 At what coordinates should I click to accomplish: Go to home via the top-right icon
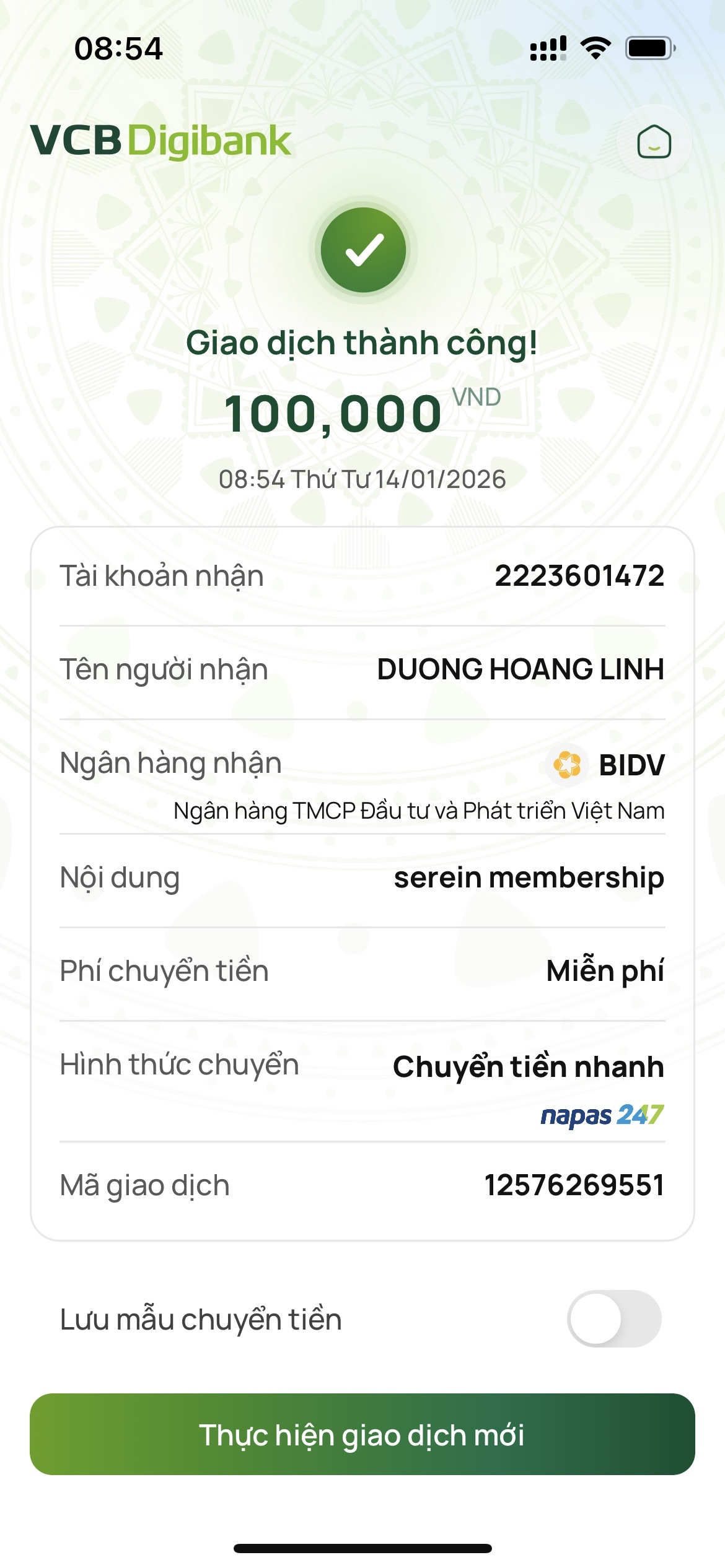(654, 142)
